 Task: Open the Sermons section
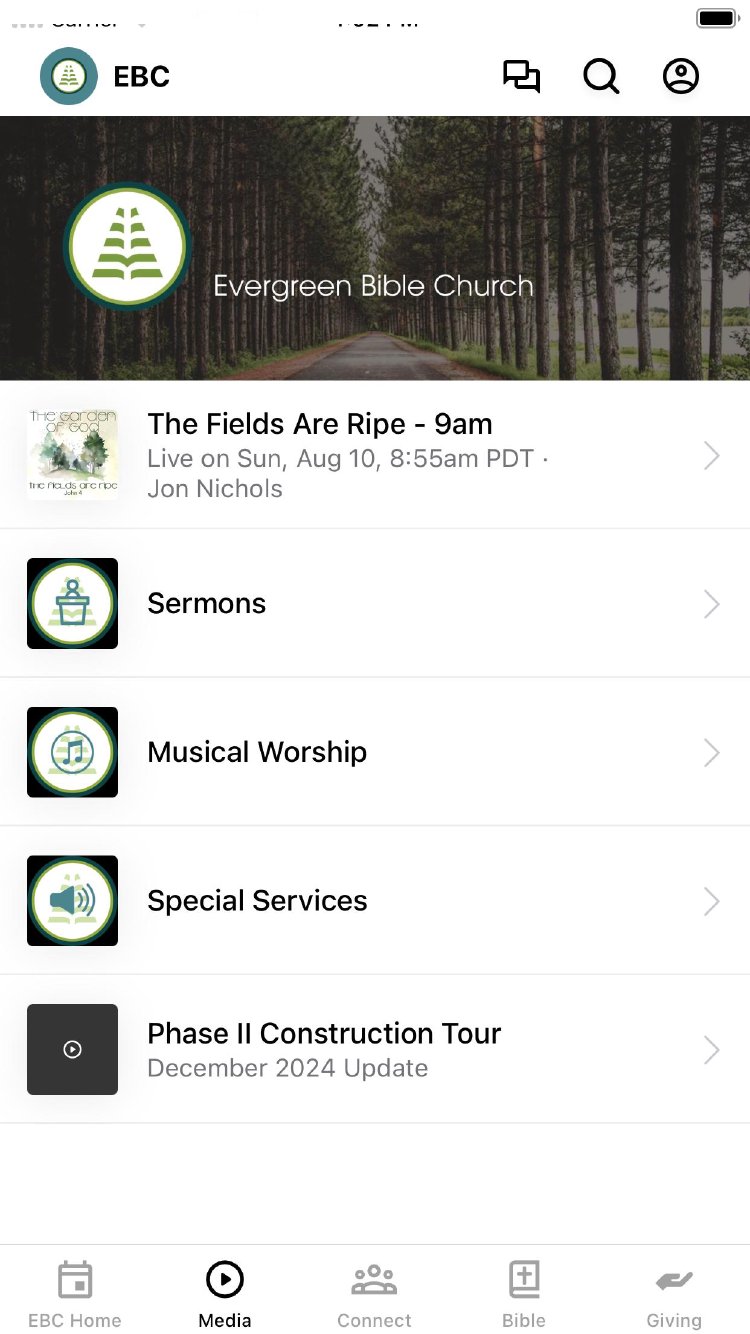click(x=374, y=604)
